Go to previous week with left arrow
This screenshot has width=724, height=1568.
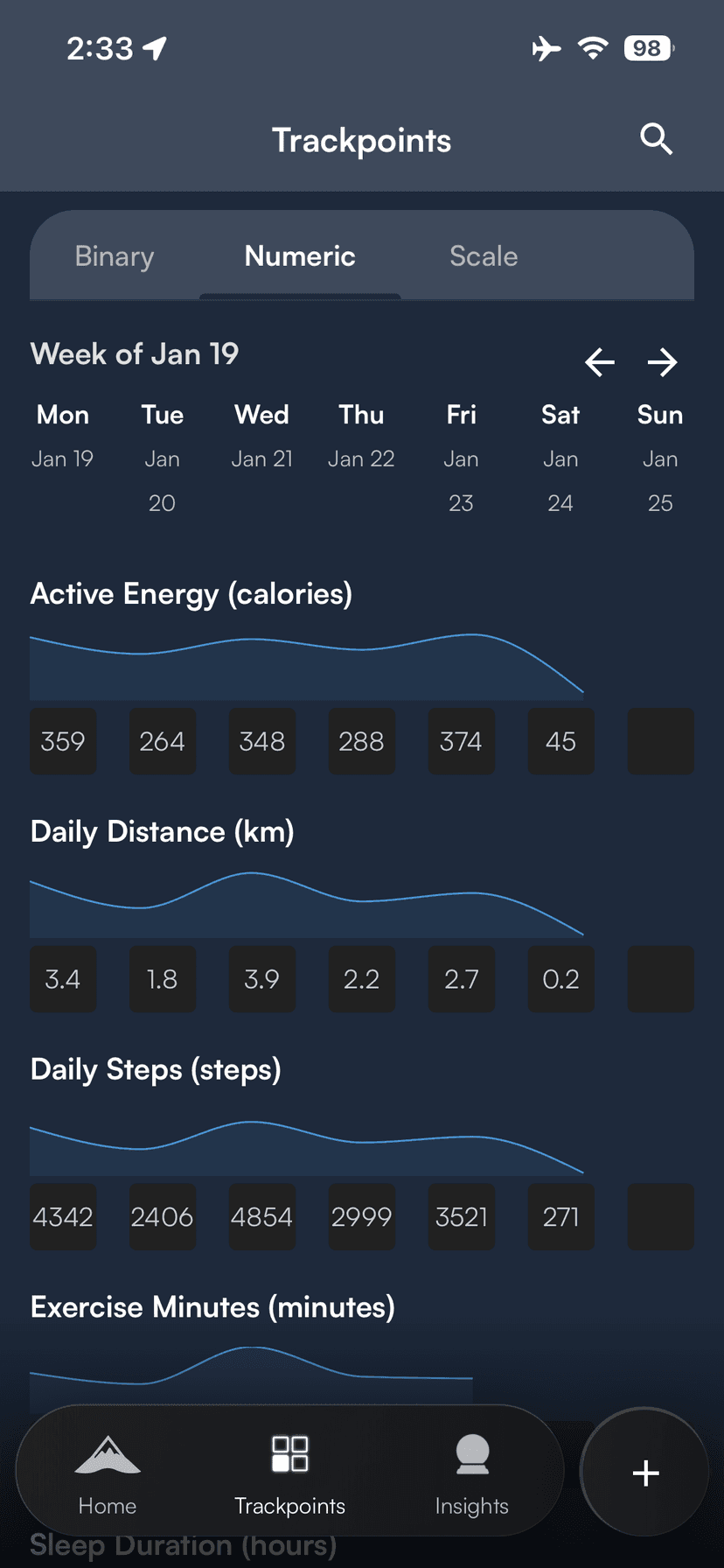599,361
